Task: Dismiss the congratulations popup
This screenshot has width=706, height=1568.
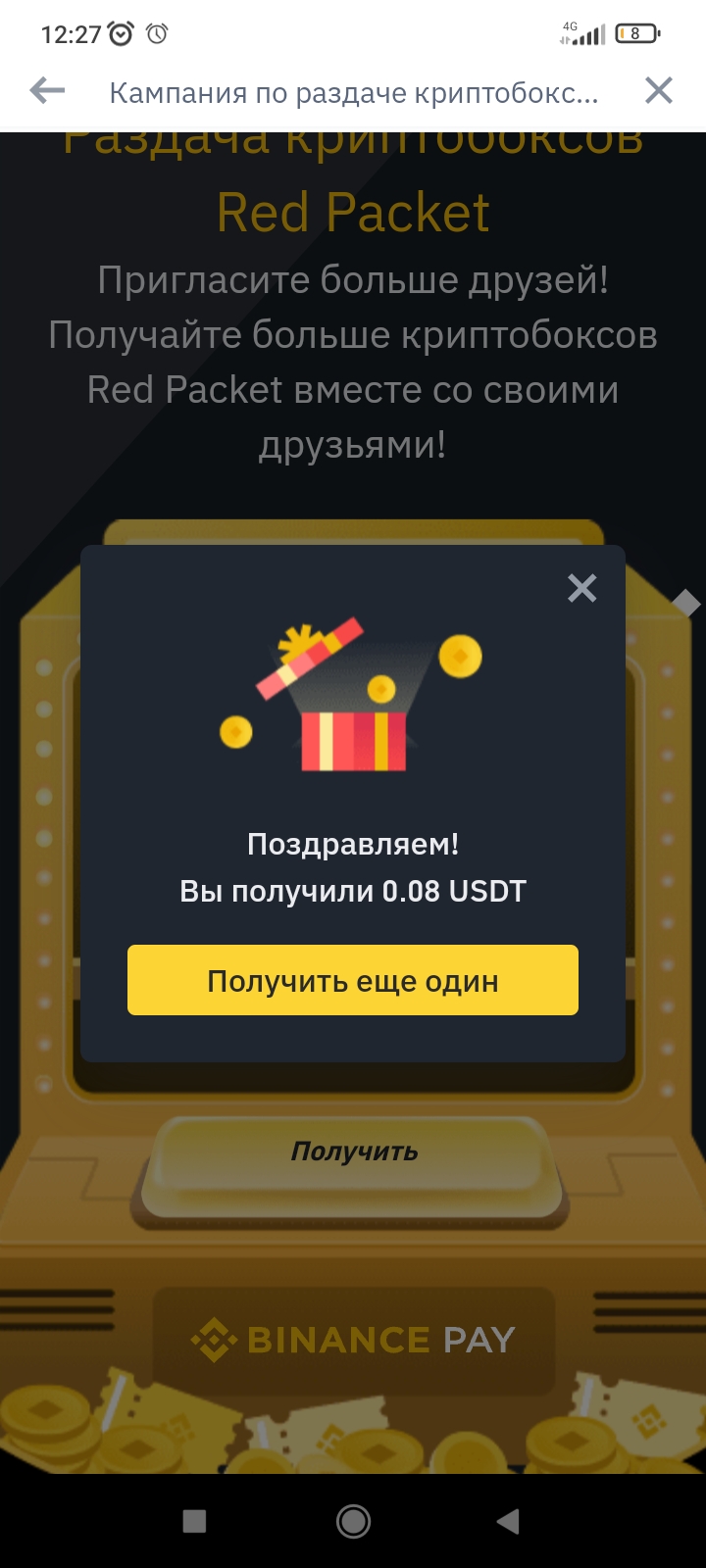Action: pyautogui.click(x=581, y=588)
